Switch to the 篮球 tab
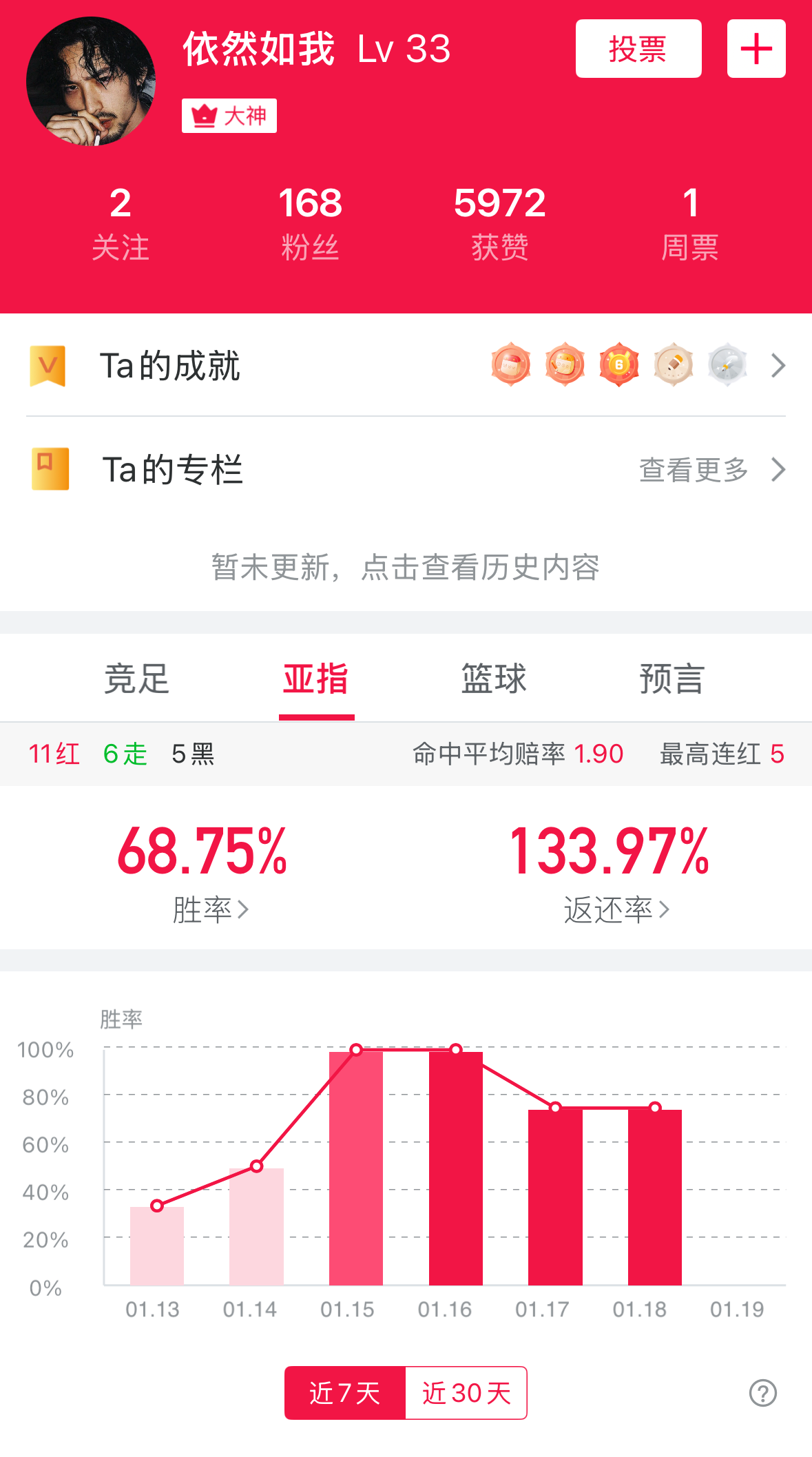Image resolution: width=812 pixels, height=1457 pixels. (x=494, y=679)
